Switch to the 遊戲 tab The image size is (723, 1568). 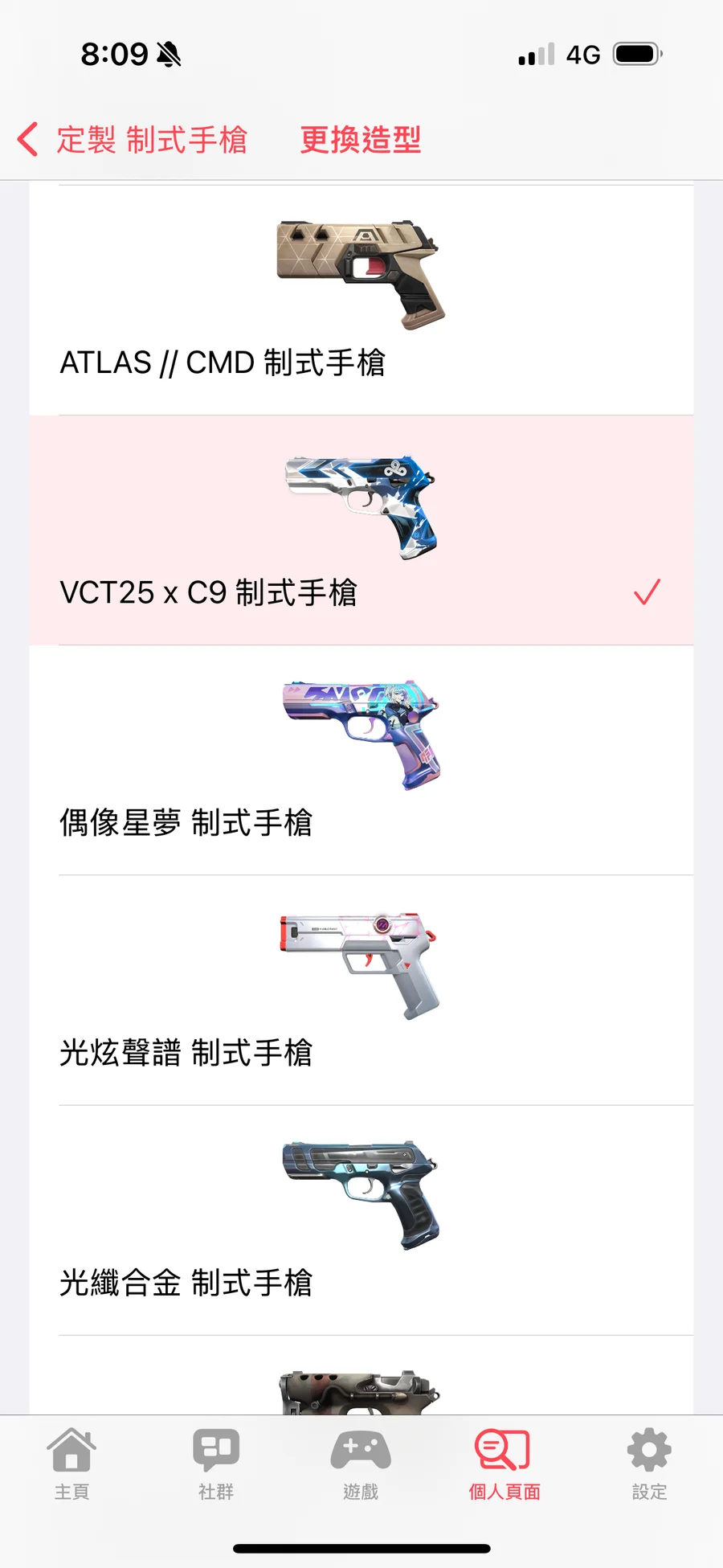(361, 1464)
